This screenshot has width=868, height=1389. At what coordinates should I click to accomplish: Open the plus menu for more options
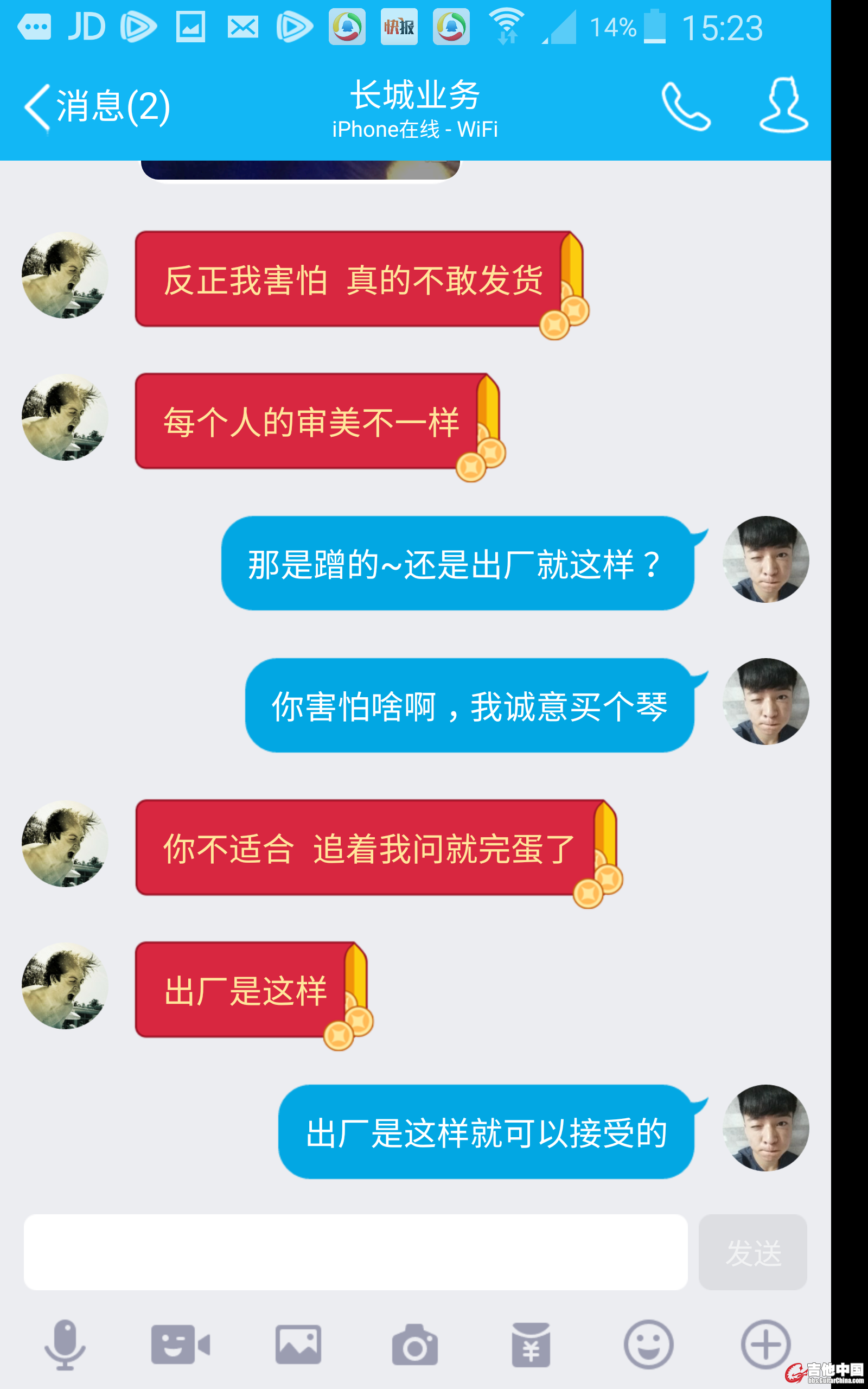click(765, 1344)
